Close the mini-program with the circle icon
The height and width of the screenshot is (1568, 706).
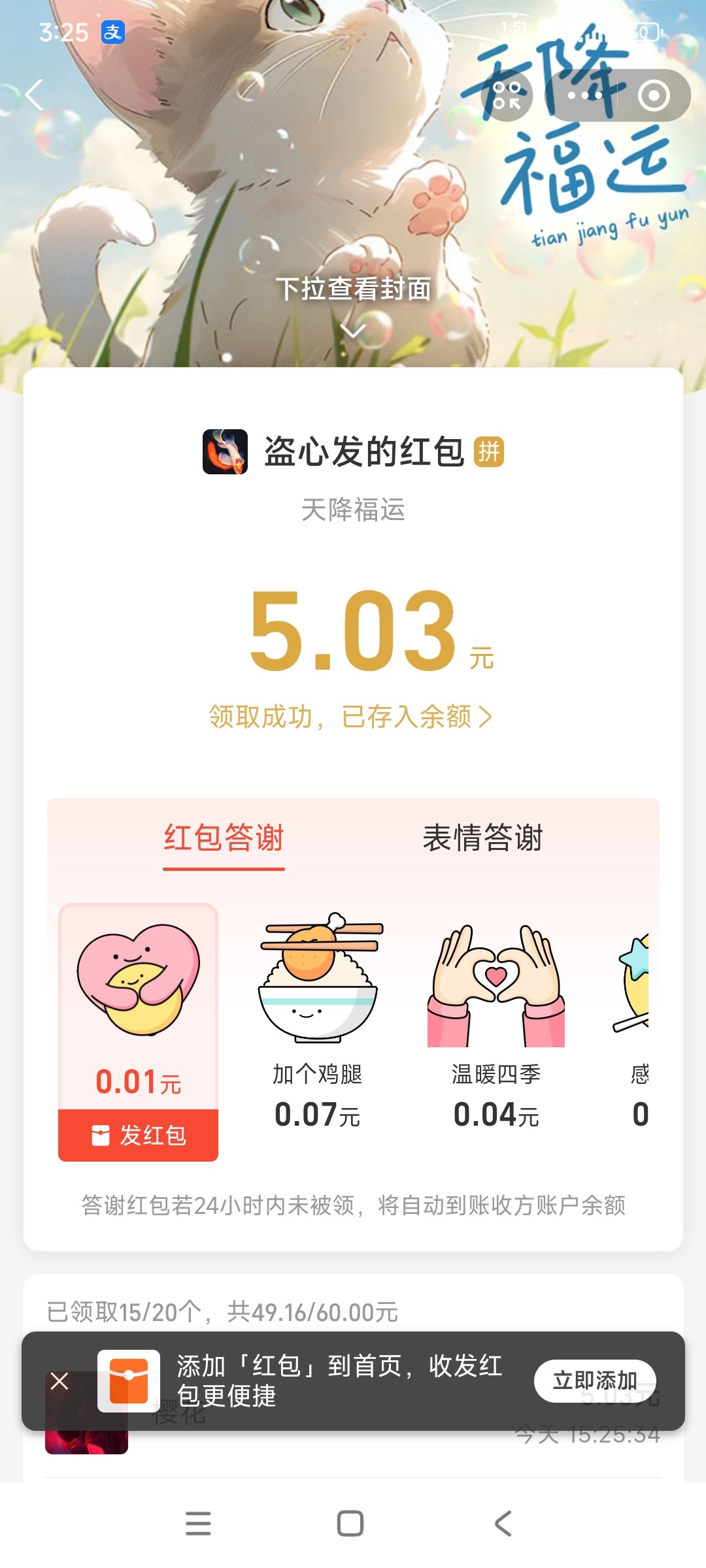pos(654,95)
